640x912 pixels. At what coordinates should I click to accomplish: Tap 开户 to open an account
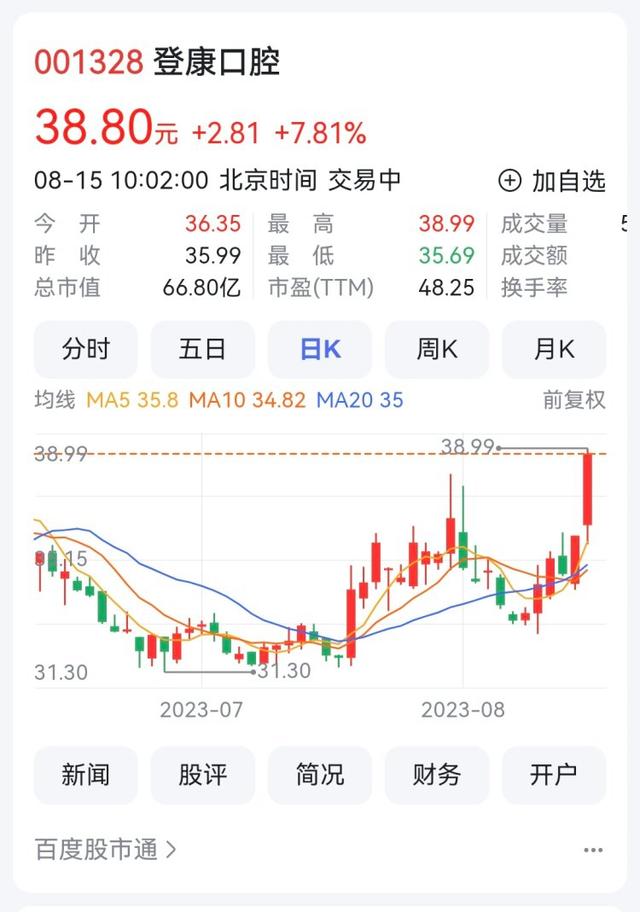(554, 775)
